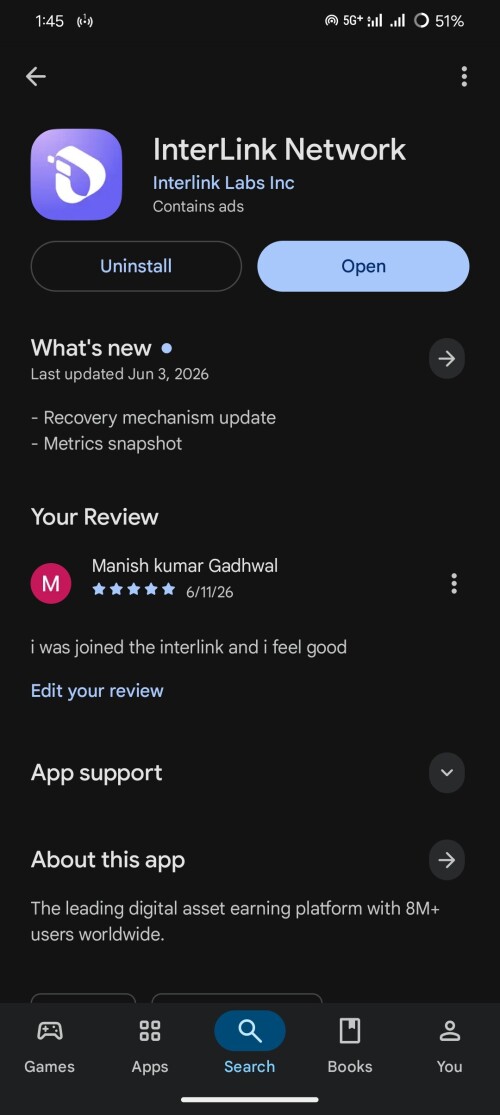Screen dimensions: 500x1115
Task: Open About this app details arrow
Action: point(447,860)
